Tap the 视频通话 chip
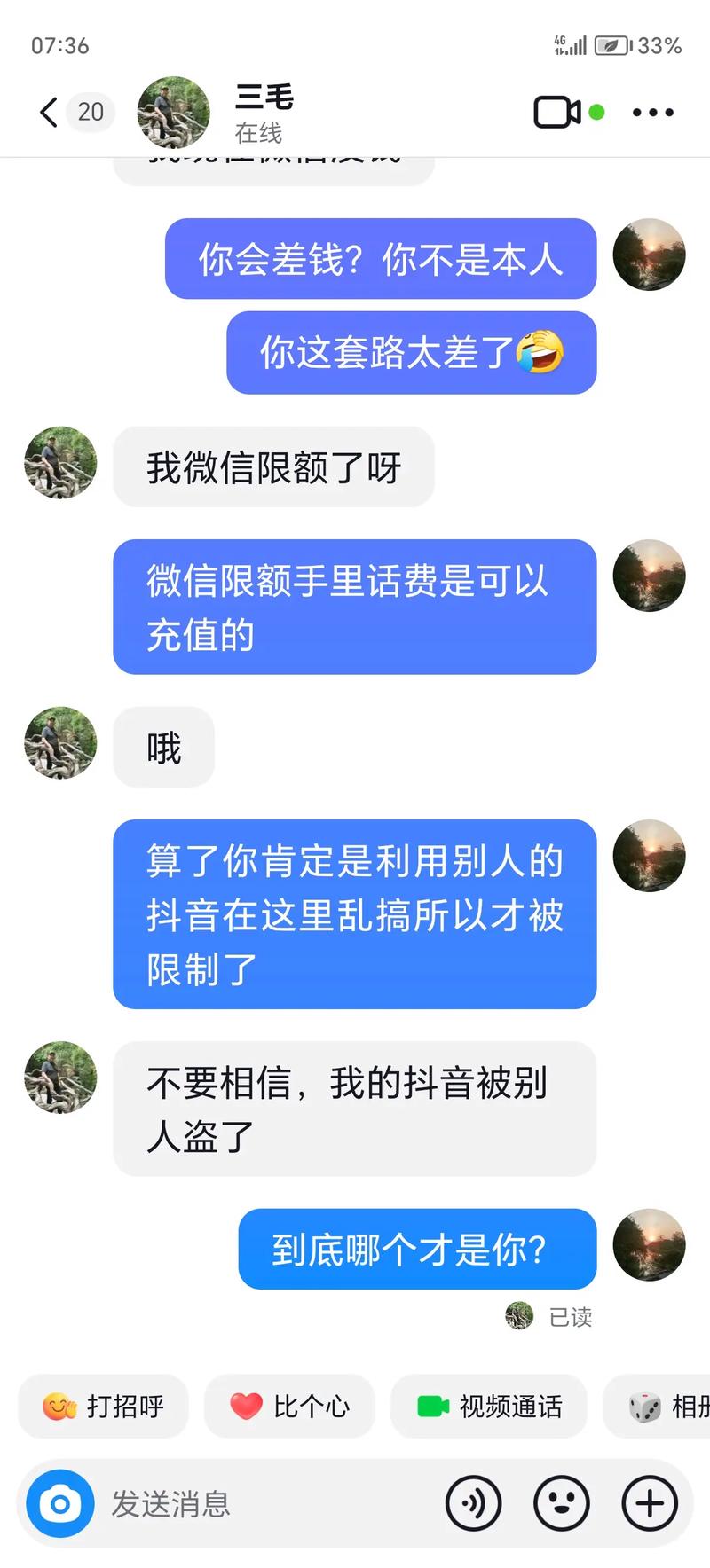This screenshot has width=710, height=1568. tap(489, 1406)
